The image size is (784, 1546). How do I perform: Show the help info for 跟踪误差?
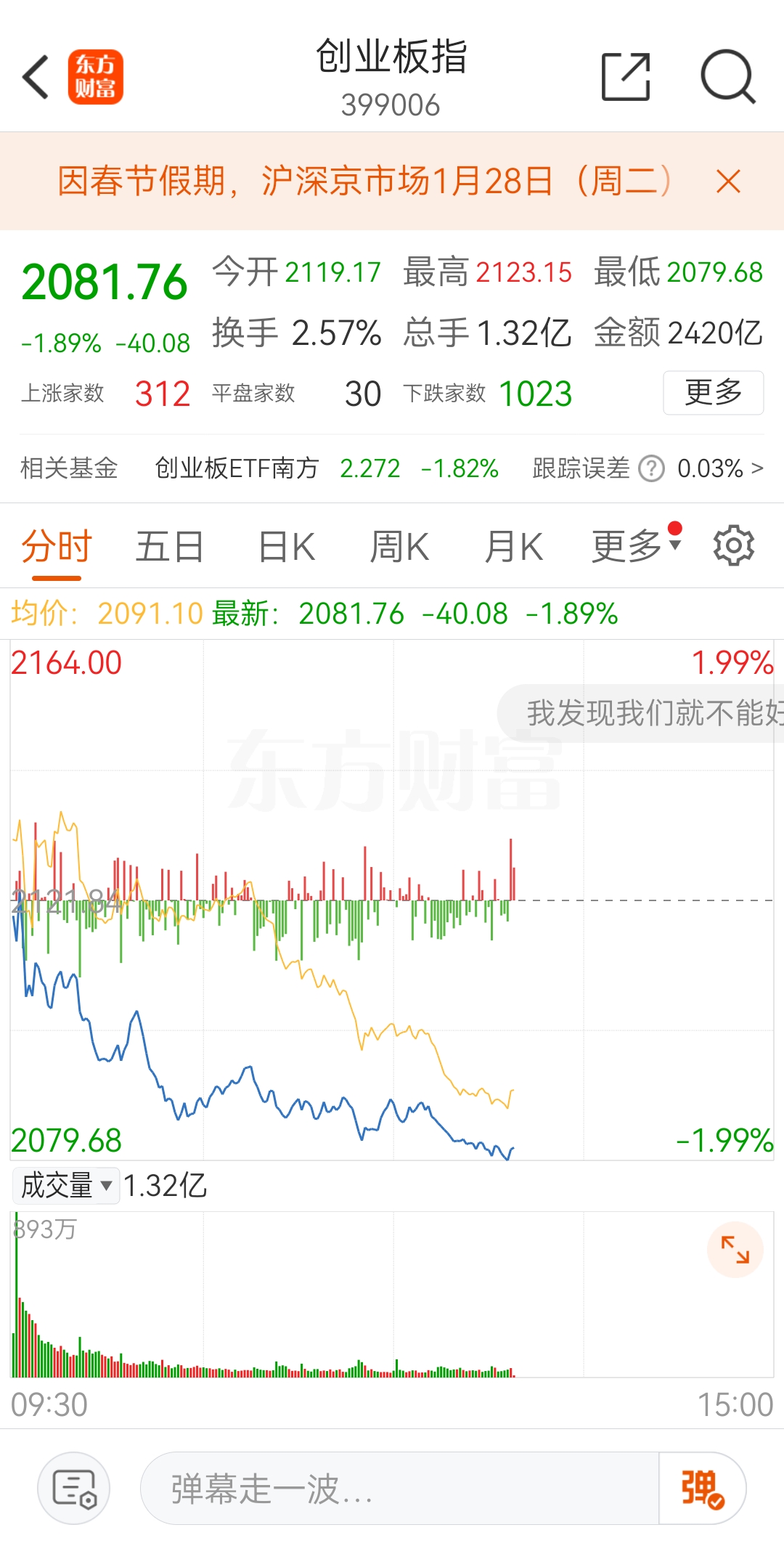coord(651,468)
